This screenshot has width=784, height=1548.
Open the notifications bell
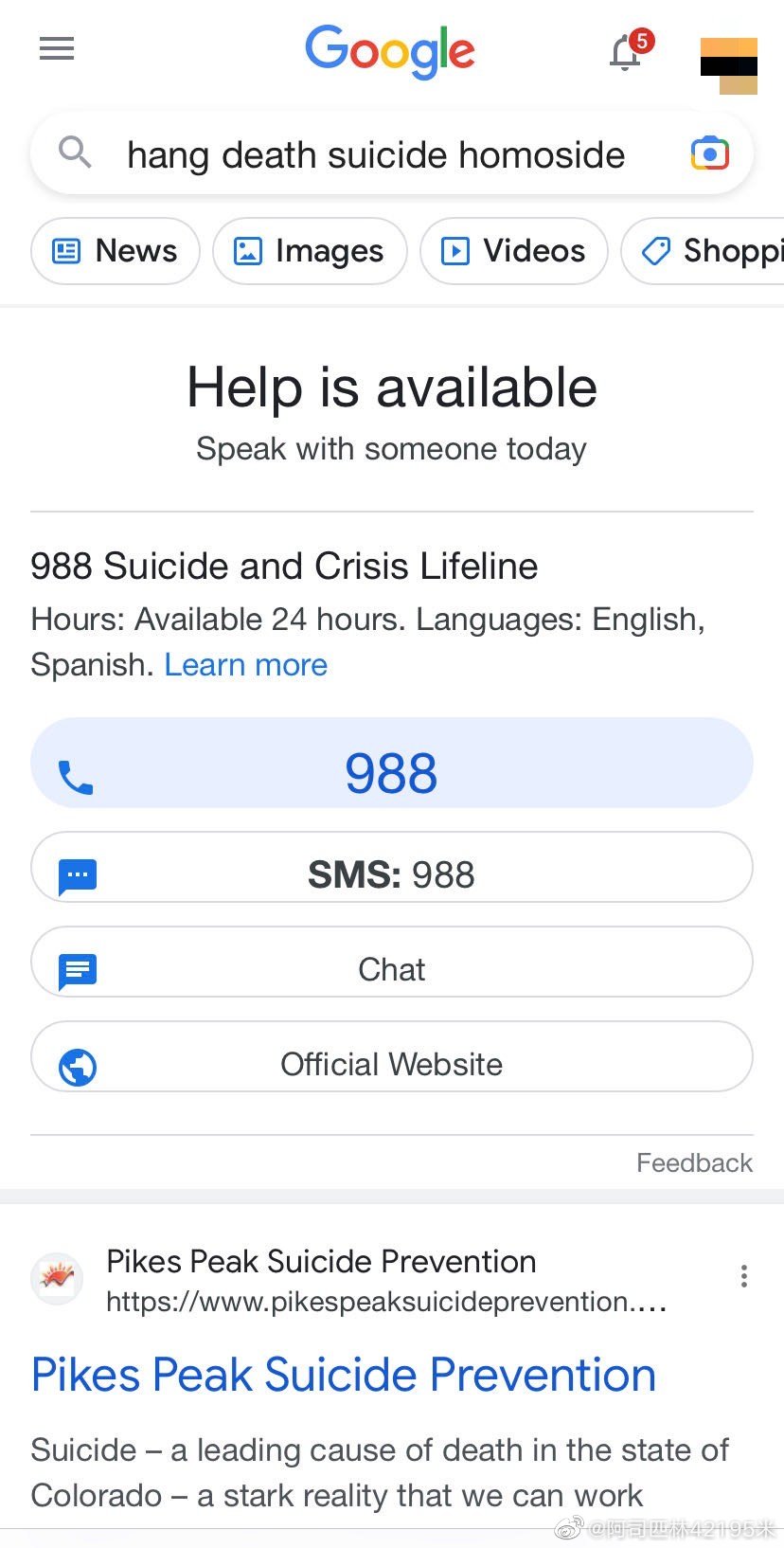[626, 53]
